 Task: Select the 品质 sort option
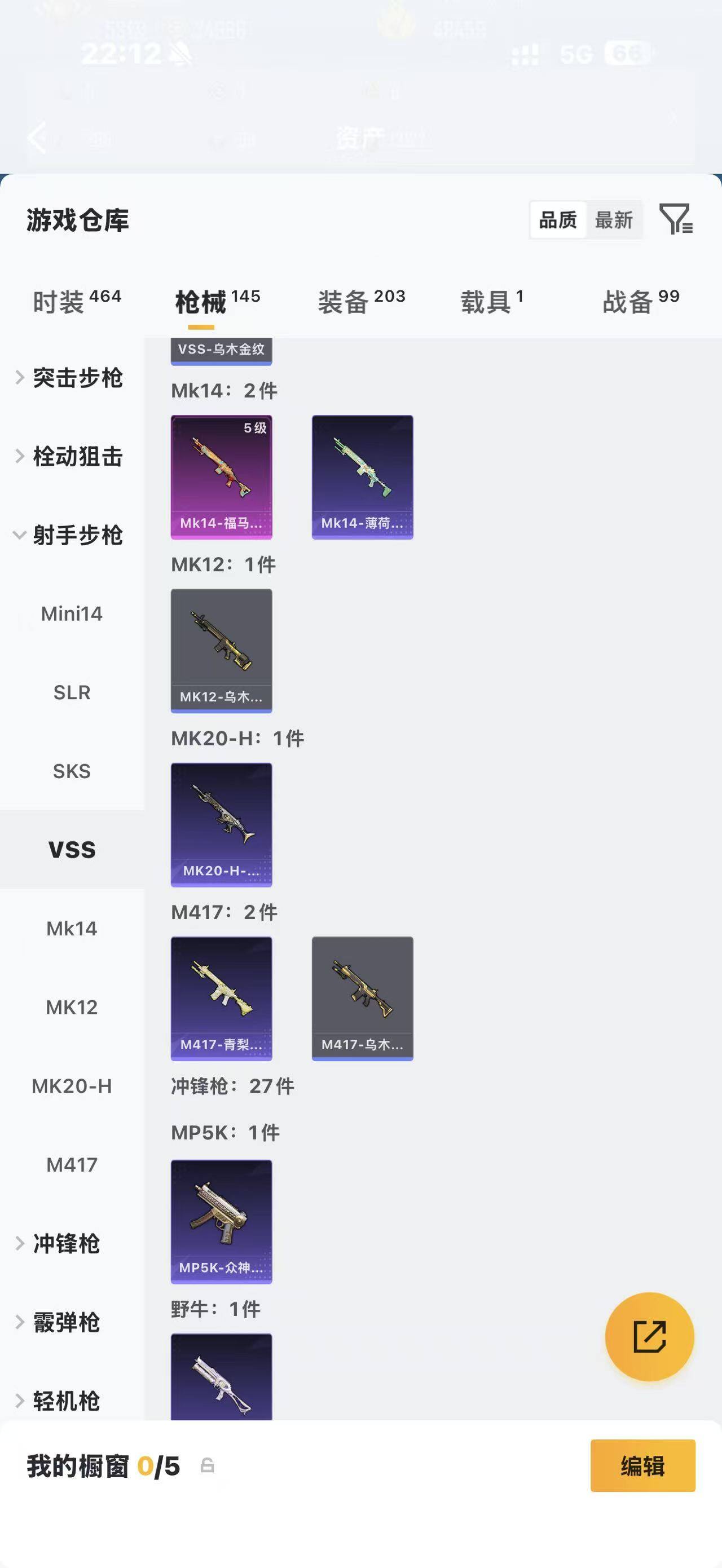(558, 220)
